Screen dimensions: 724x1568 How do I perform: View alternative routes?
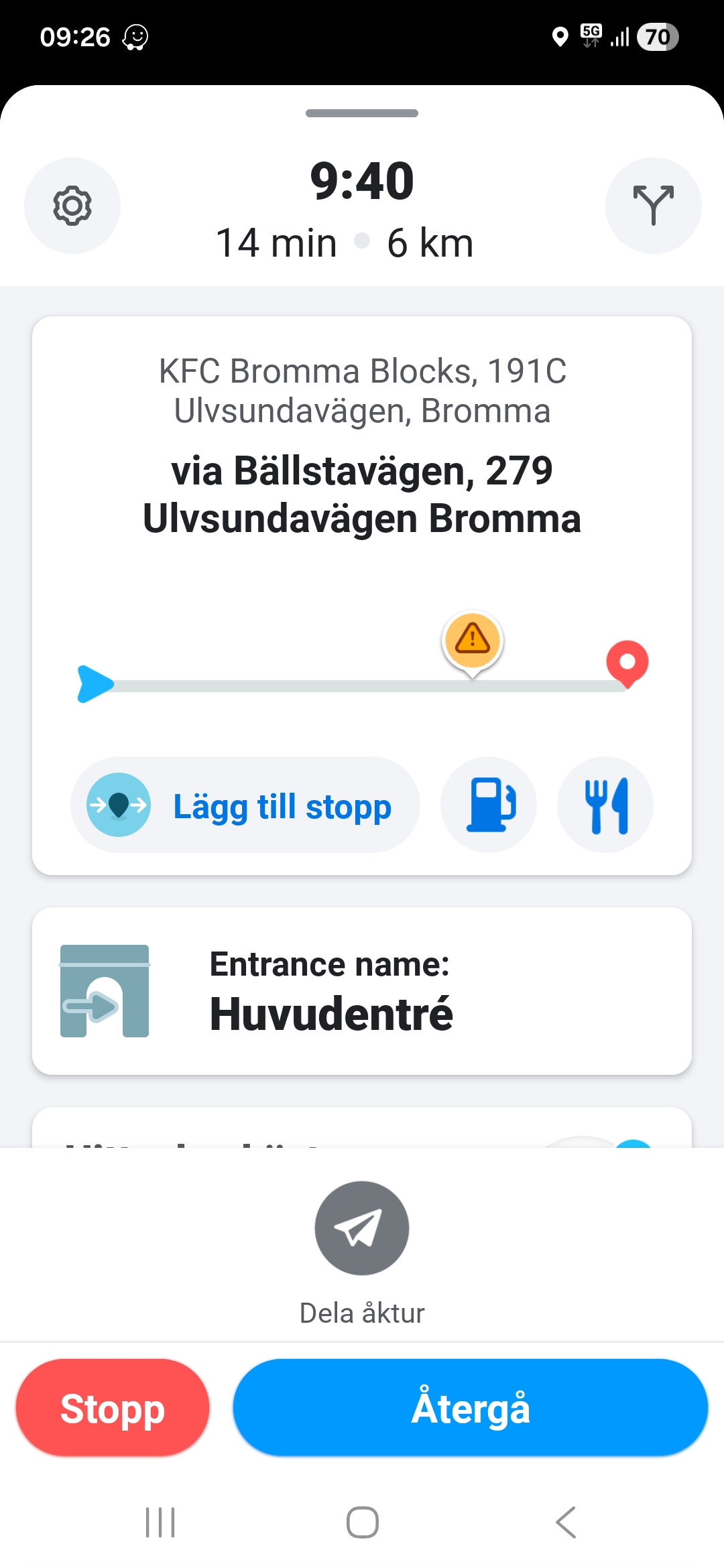653,206
